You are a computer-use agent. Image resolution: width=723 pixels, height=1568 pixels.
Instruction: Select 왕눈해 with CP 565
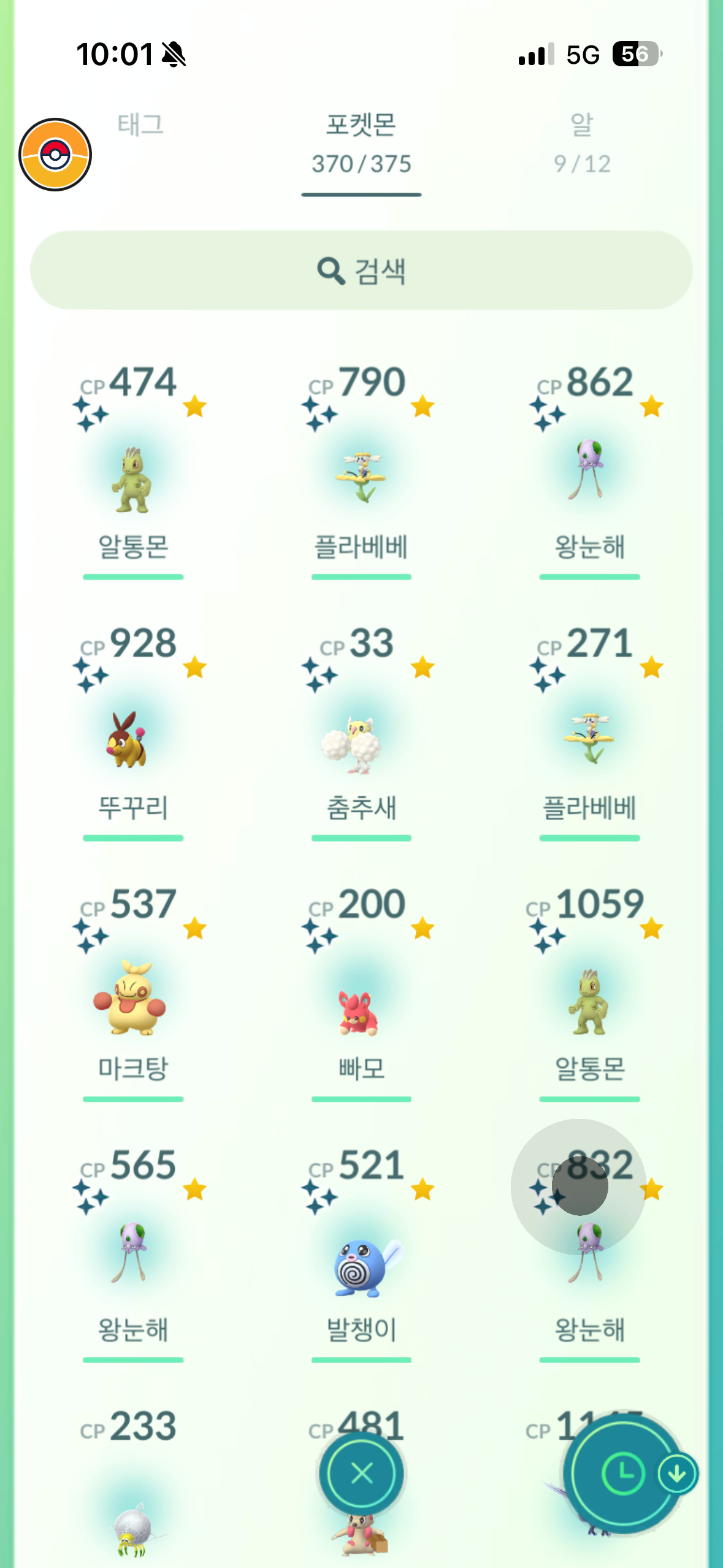(x=133, y=1261)
